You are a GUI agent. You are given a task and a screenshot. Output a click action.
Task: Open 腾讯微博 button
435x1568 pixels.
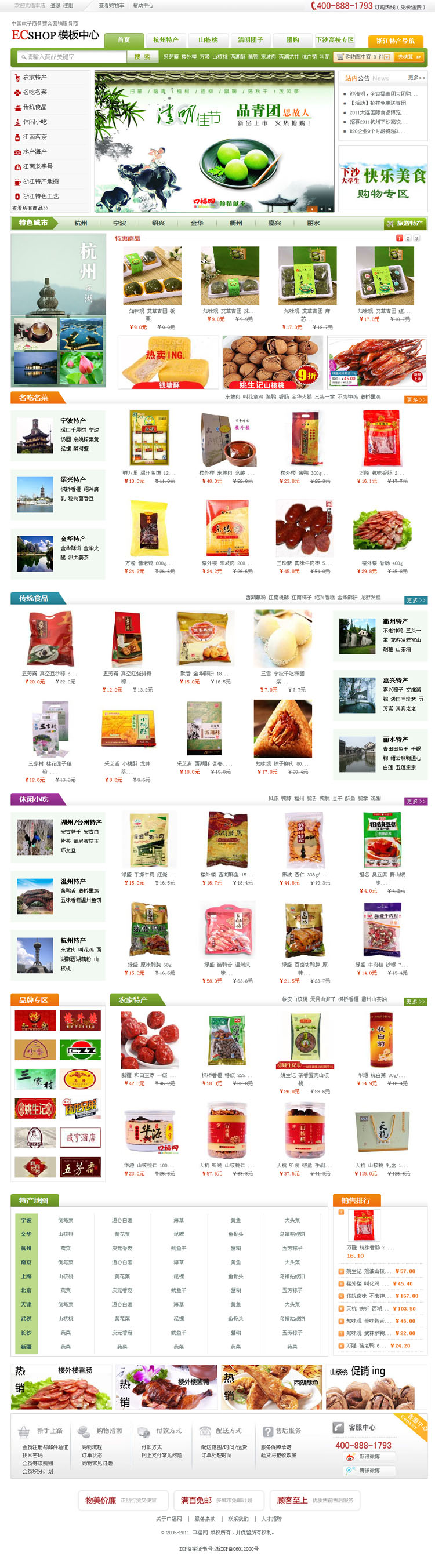pyautogui.click(x=369, y=1470)
